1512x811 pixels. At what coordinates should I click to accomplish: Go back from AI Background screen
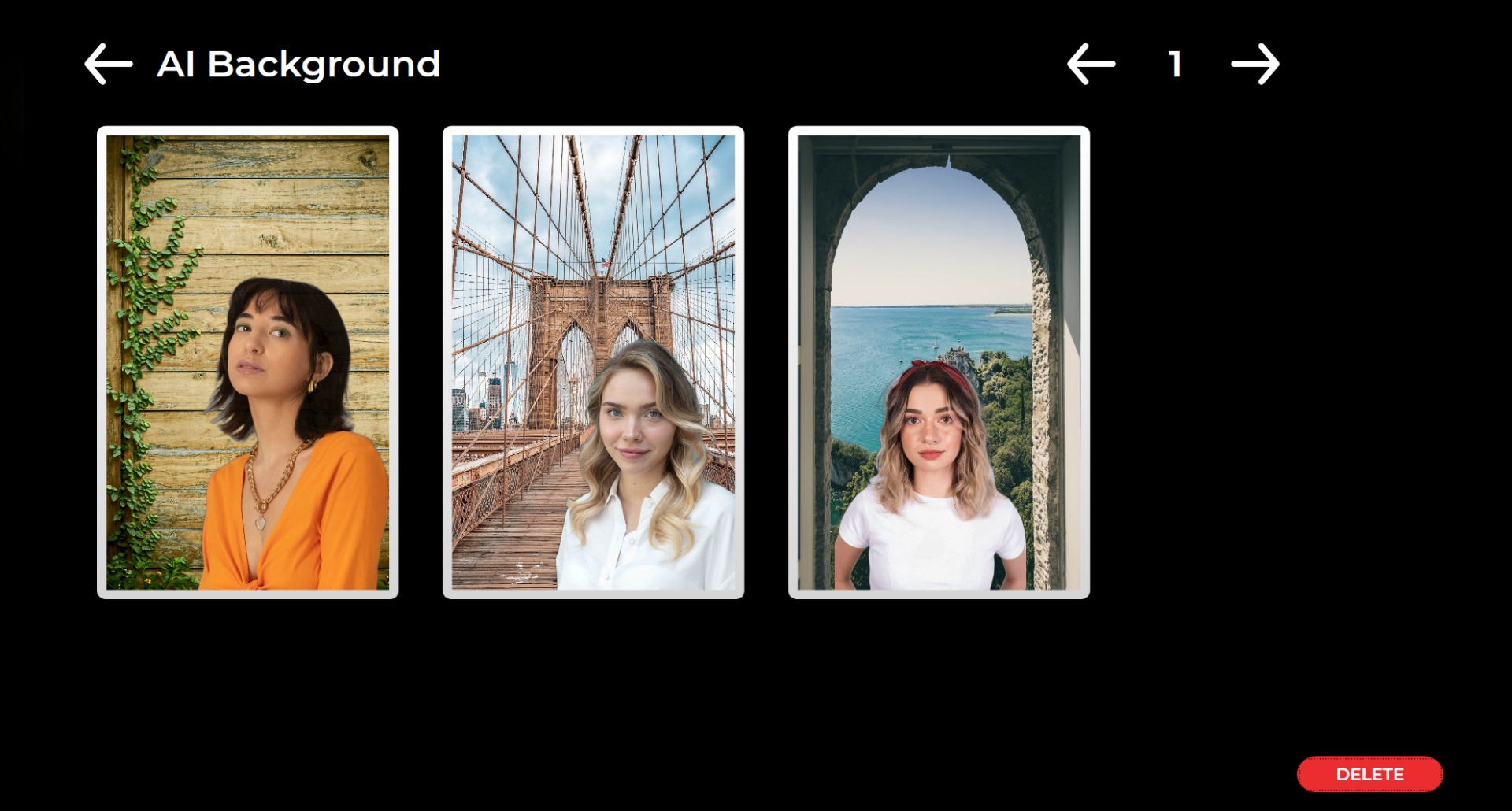coord(109,64)
